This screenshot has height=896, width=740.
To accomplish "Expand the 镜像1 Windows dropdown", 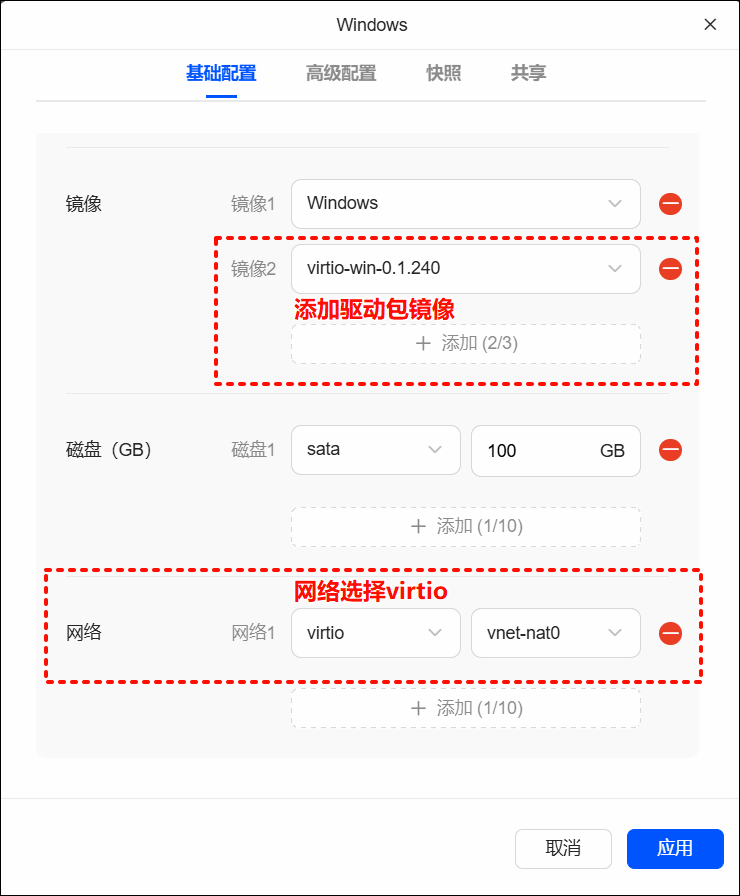I will (x=465, y=204).
